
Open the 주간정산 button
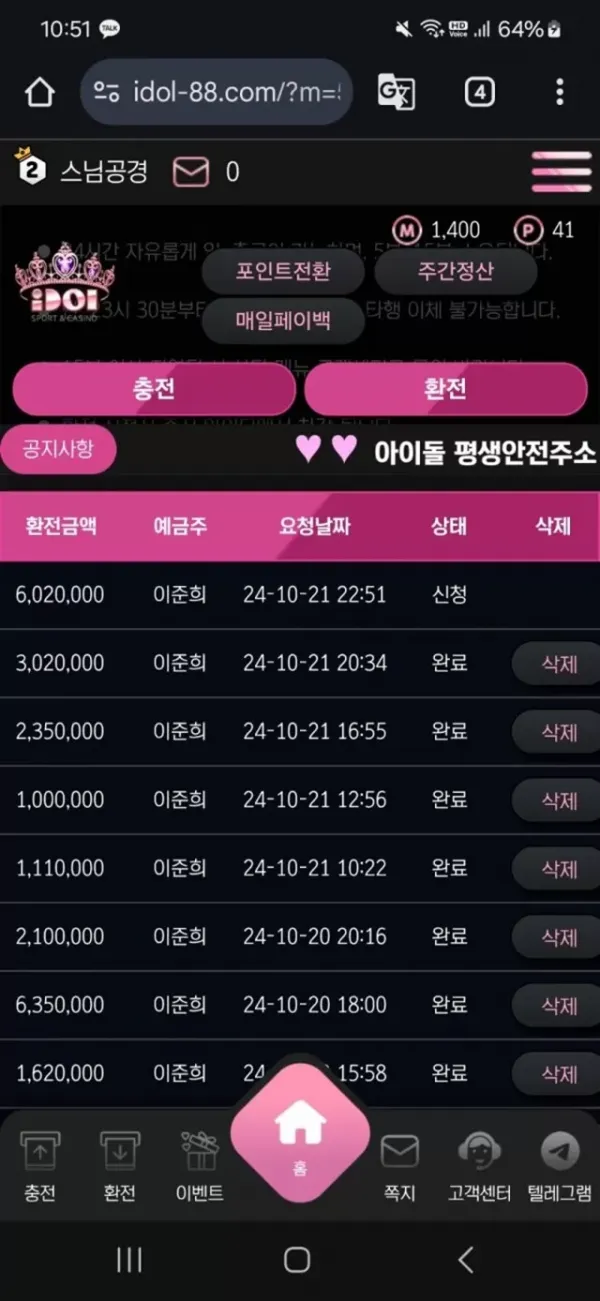point(455,271)
